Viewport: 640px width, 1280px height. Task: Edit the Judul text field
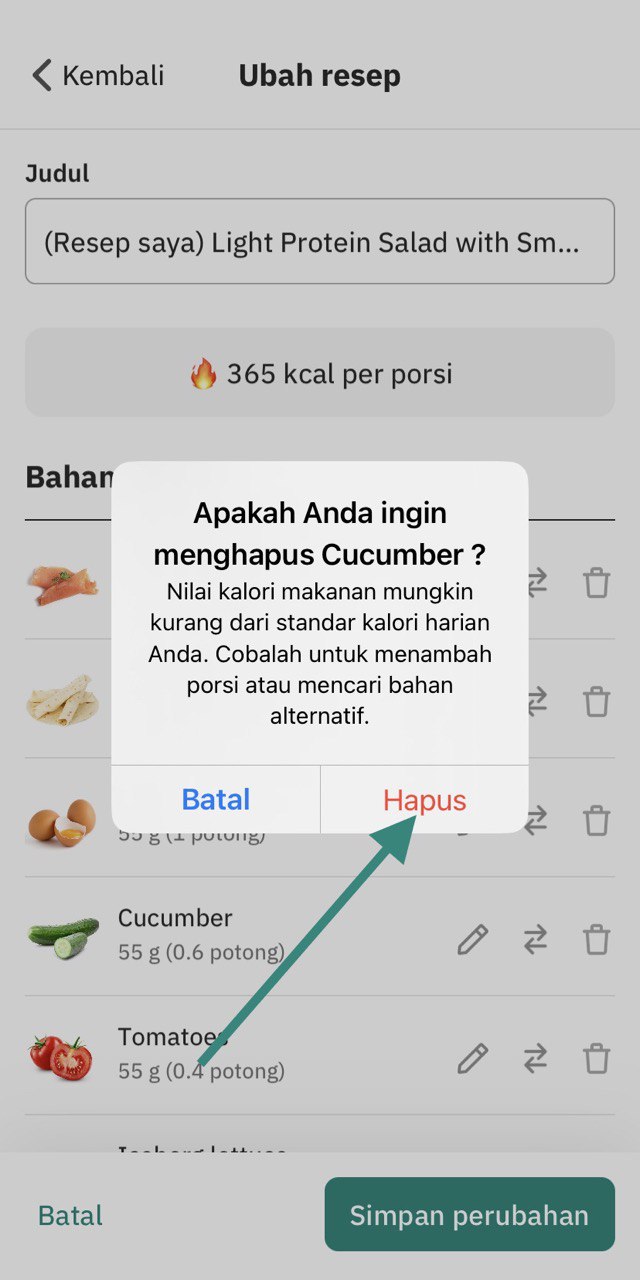coord(320,242)
